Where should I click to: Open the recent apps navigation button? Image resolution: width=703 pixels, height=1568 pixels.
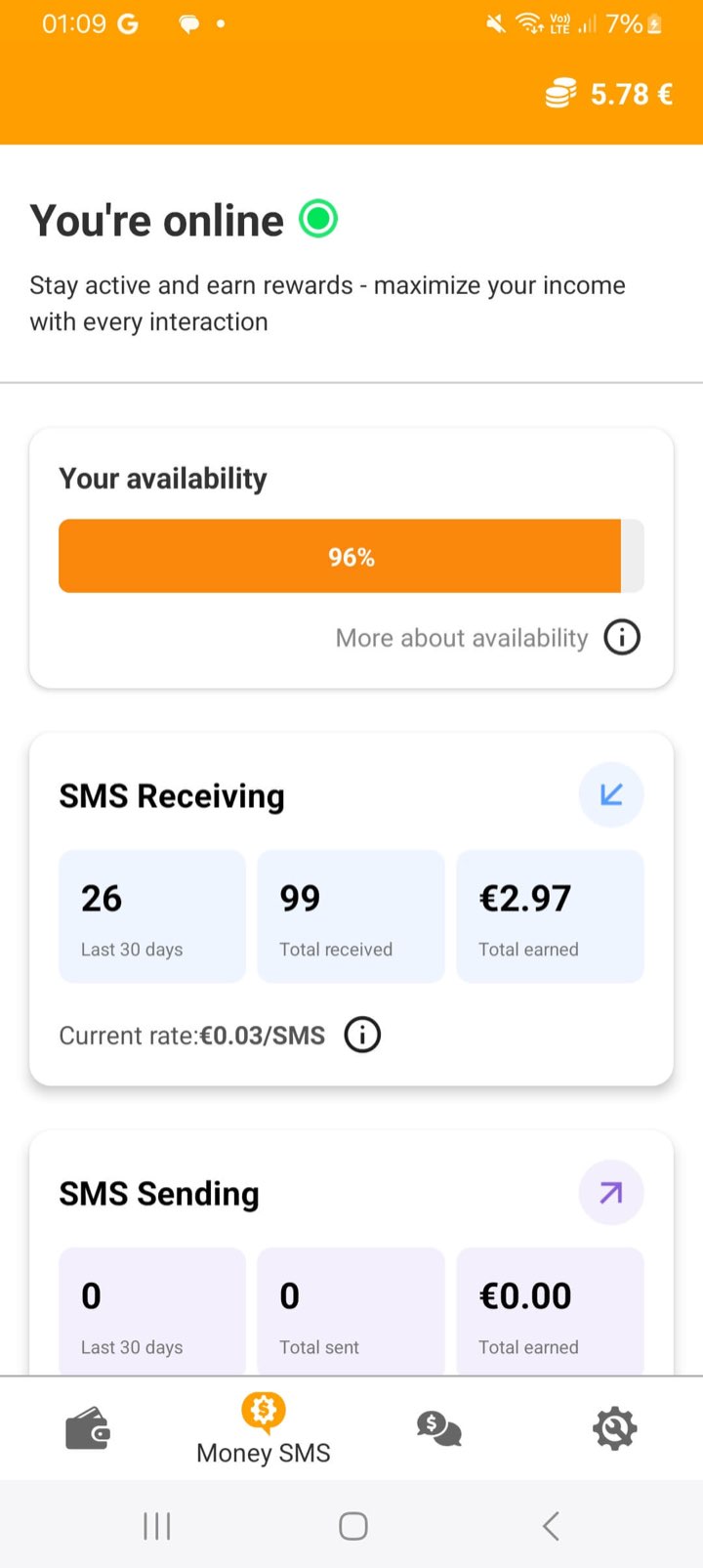point(156,1524)
